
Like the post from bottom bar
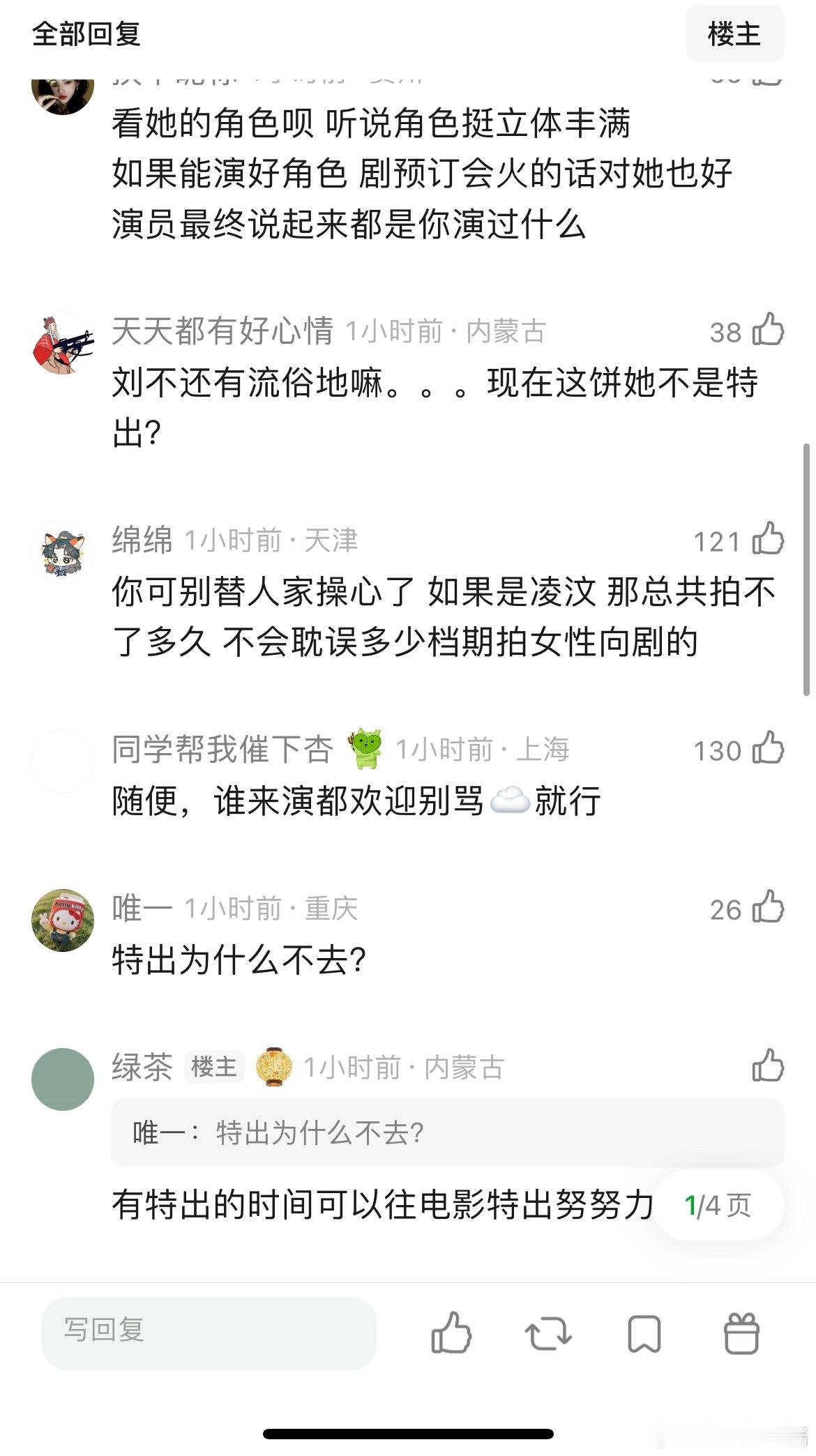point(451,1333)
